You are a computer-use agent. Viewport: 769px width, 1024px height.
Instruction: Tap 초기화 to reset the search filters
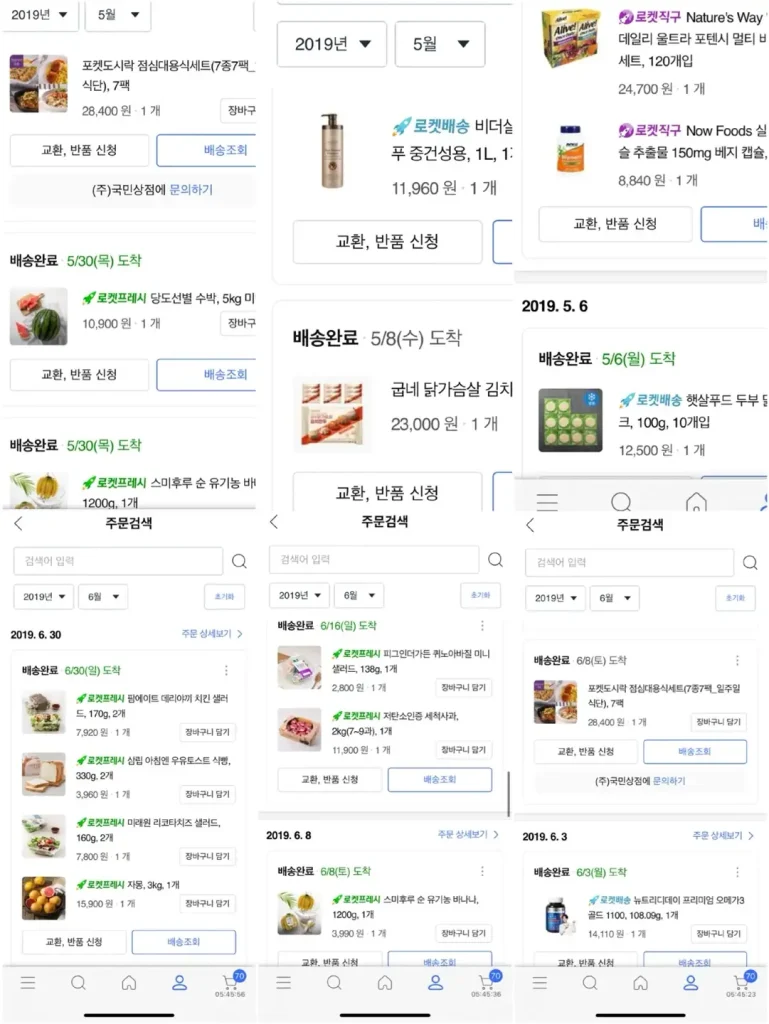225,595
